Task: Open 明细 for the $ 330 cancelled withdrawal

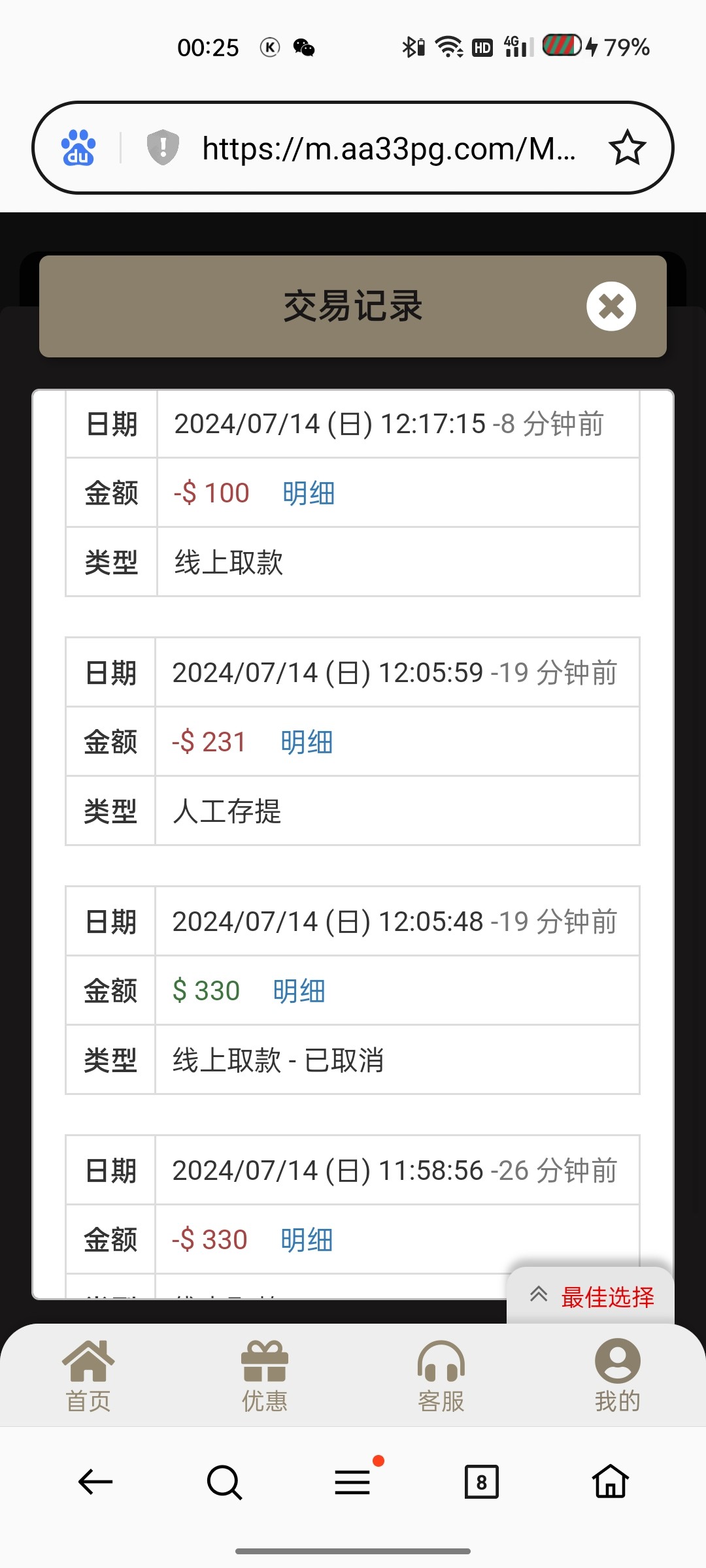Action: point(299,991)
